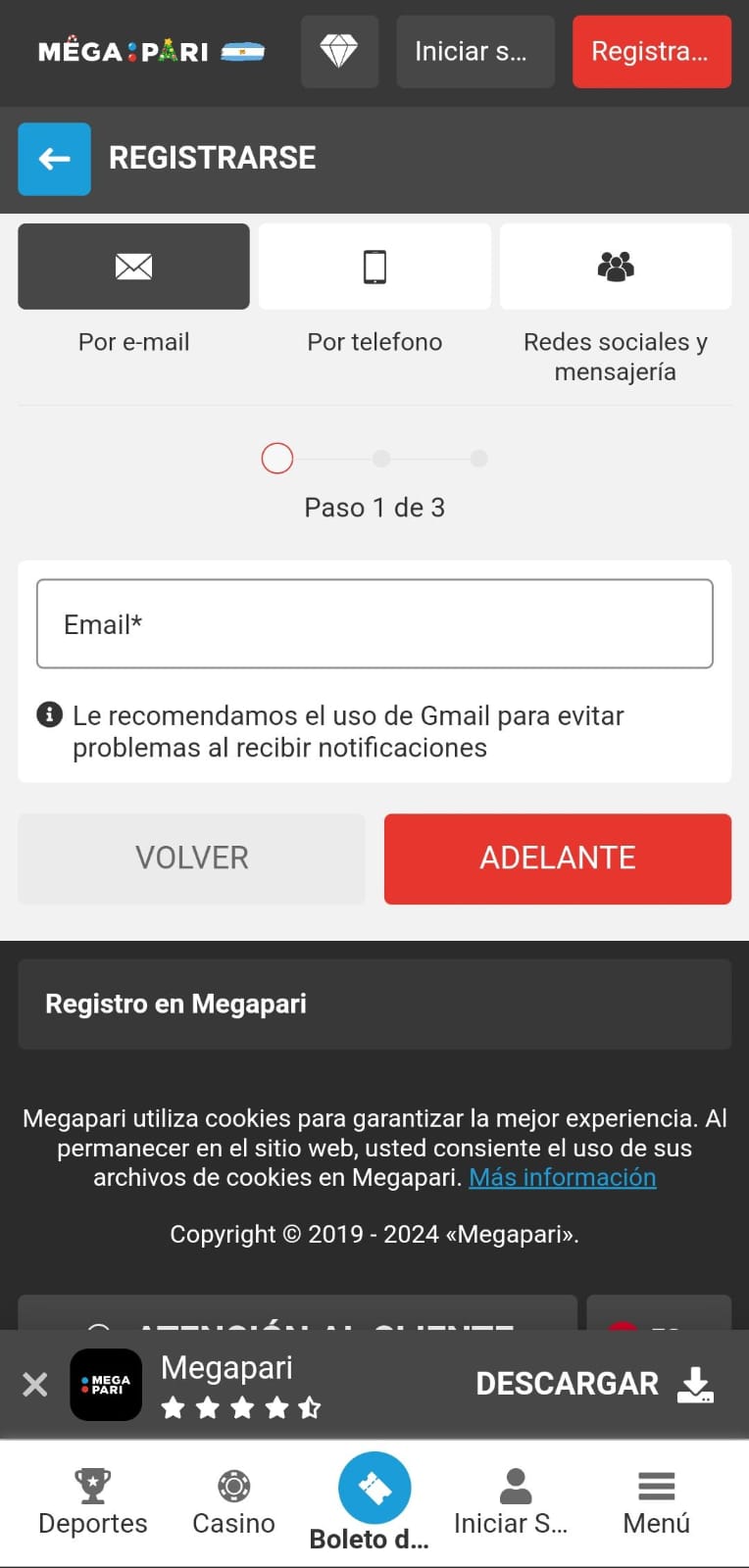The image size is (749, 1568).
Task: Tap the Iniciar sesión button in header
Action: [474, 52]
